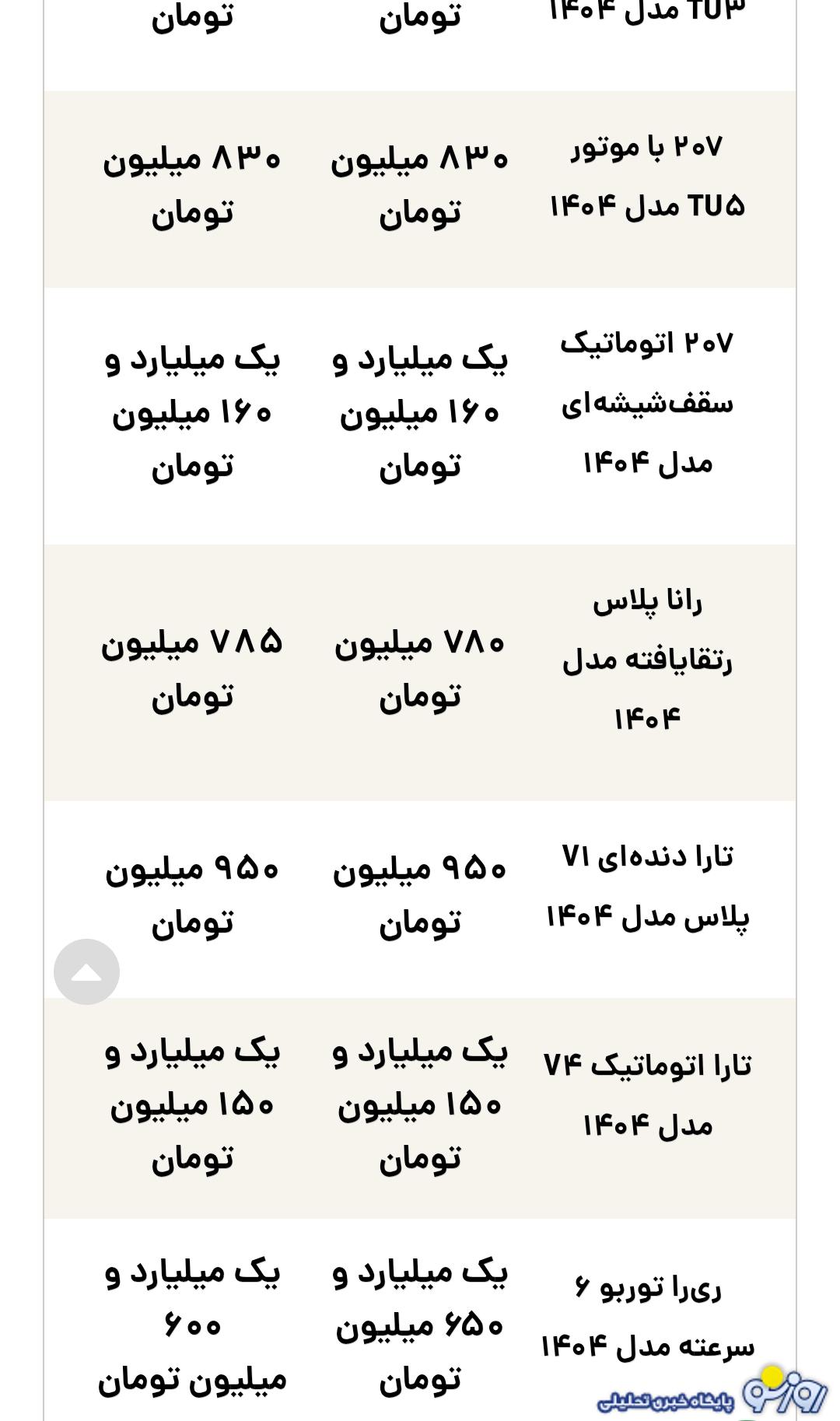
Task: Expand the ۷۸۵ میلیون تومان price cell
Action: [x=194, y=669]
